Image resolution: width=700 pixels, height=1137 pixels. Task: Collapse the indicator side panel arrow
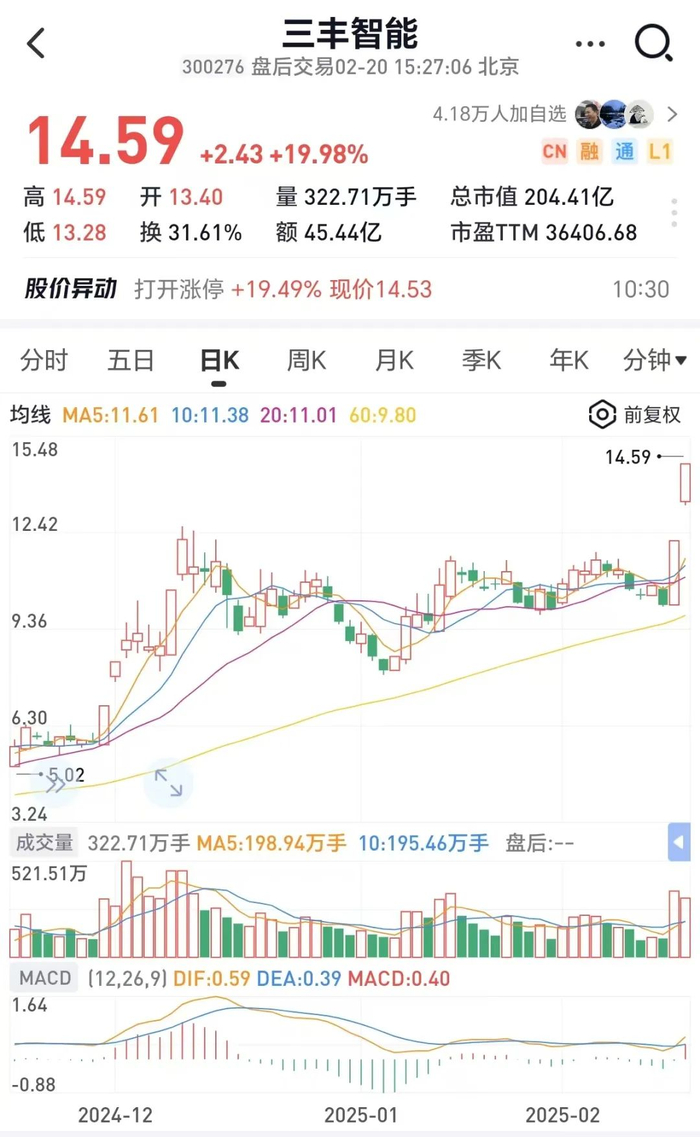680,843
